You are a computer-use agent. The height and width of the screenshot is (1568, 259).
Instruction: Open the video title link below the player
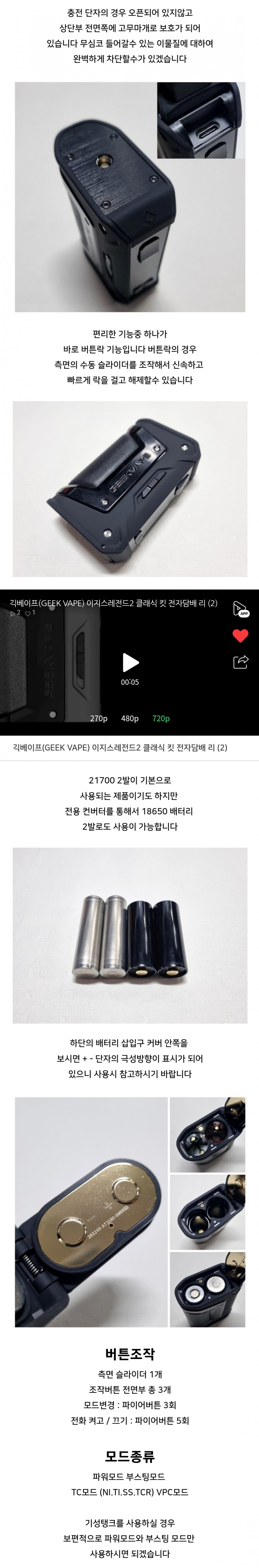tap(120, 747)
